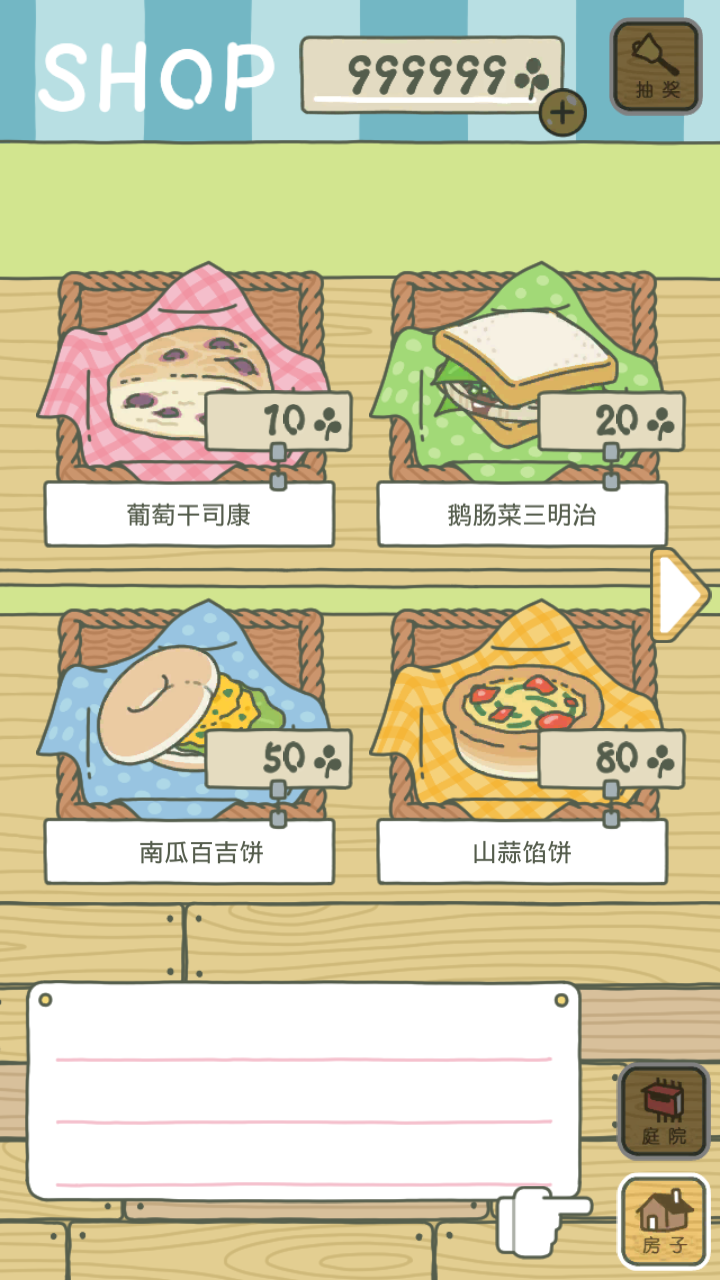
Task: Add more clovers with plus icon
Action: (563, 112)
